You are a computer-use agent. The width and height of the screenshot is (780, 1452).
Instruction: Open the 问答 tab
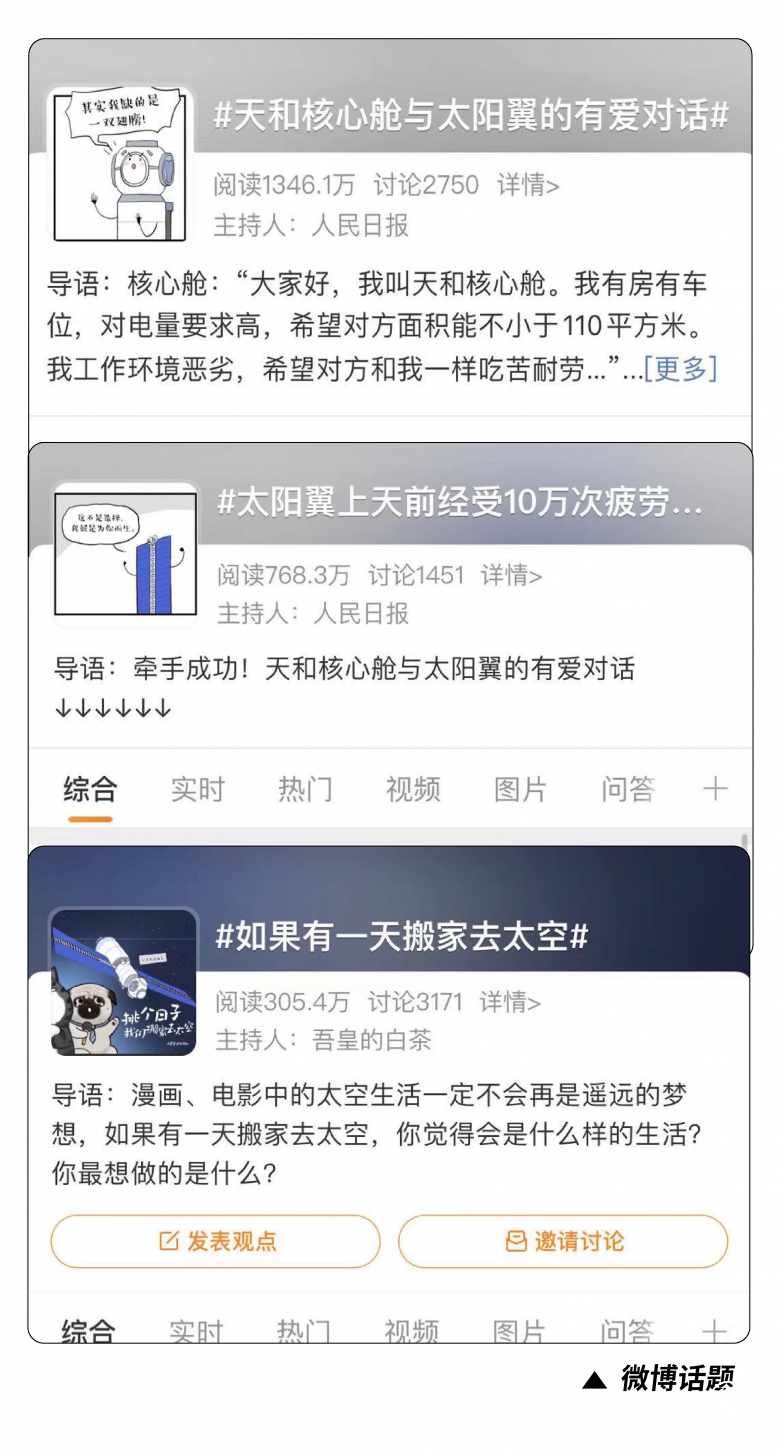pyautogui.click(x=626, y=789)
